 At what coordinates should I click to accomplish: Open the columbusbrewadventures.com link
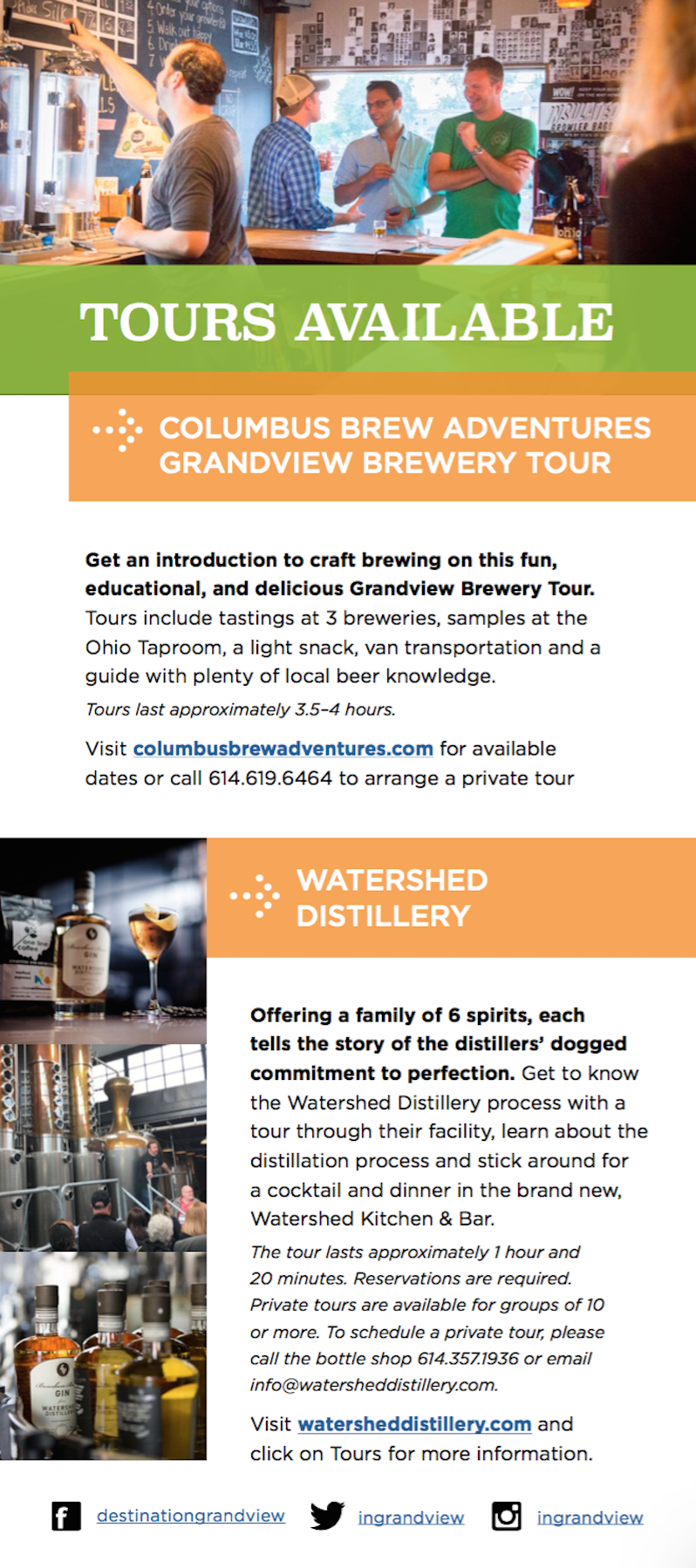[x=283, y=749]
